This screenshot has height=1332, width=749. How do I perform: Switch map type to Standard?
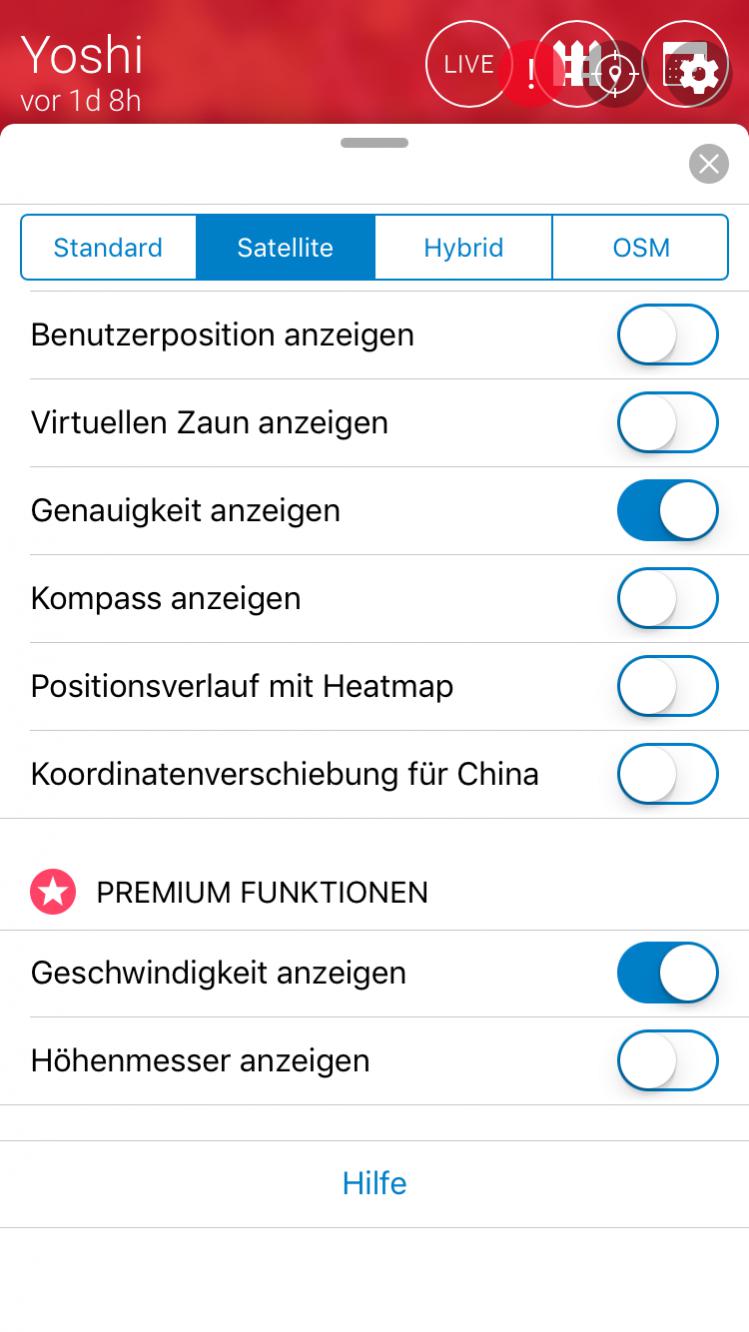[108, 247]
